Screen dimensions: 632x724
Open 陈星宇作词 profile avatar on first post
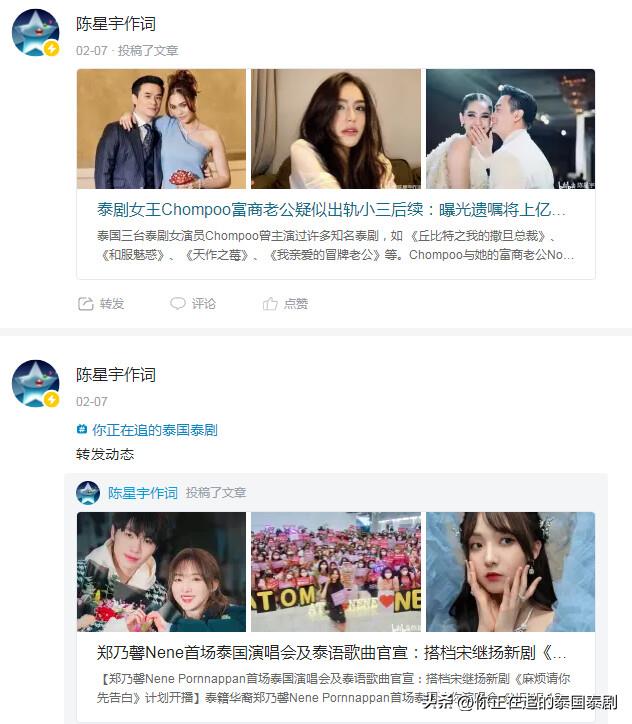(35, 33)
